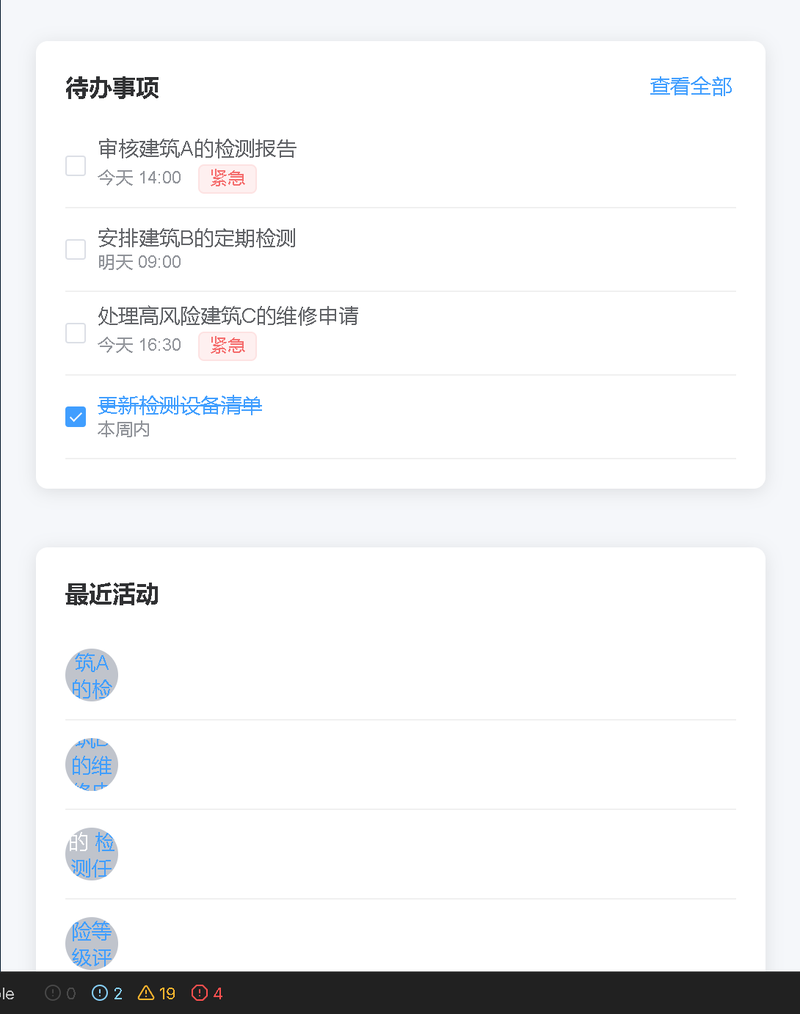Uncheck the 更新检测设备清单 task
Image resolution: width=800 pixels, height=1014 pixels.
click(x=75, y=417)
